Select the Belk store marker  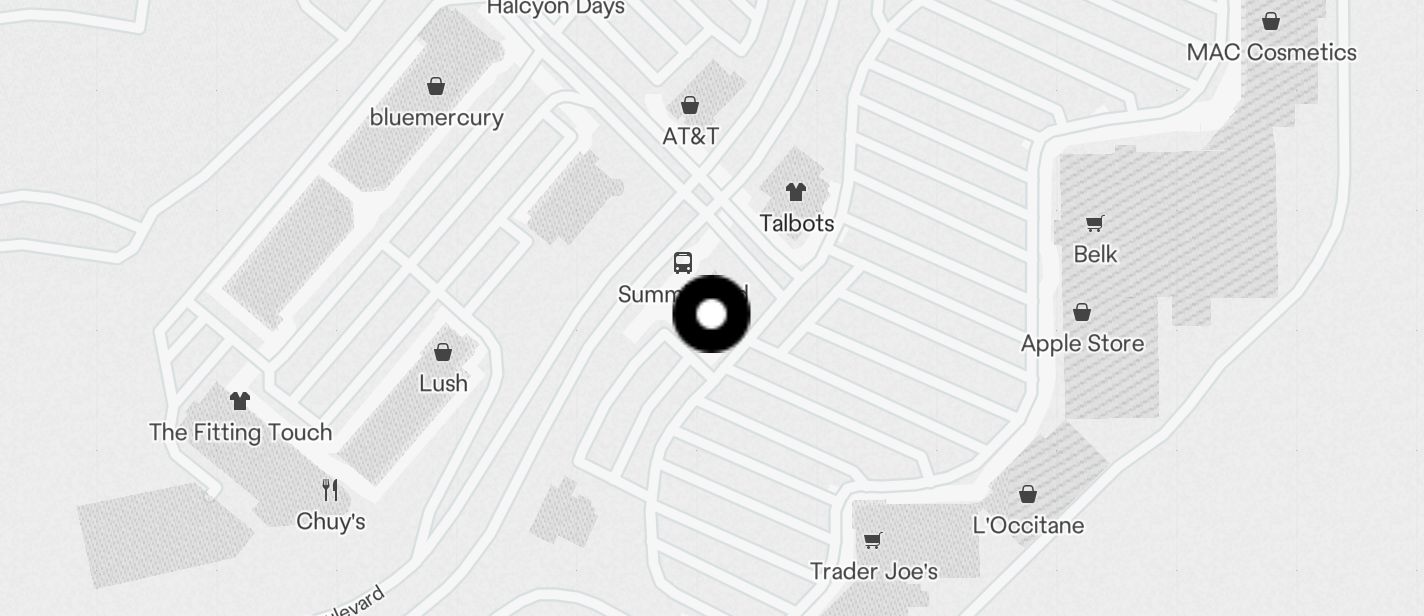[x=1095, y=224]
